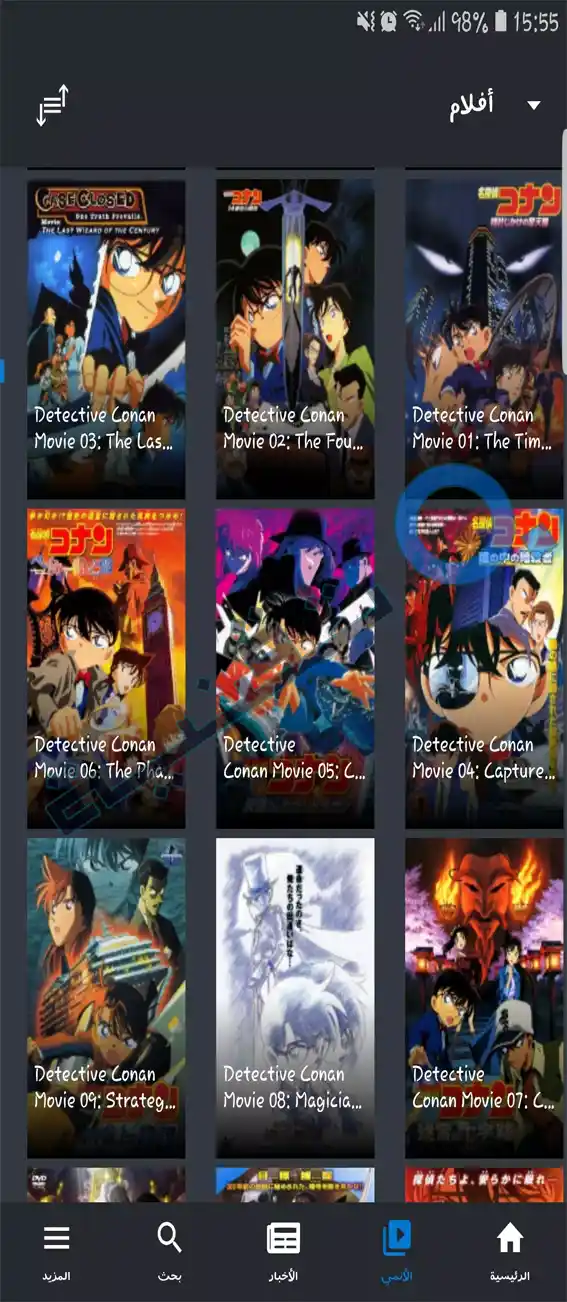Expand the أفلام category dropdown

(494, 106)
